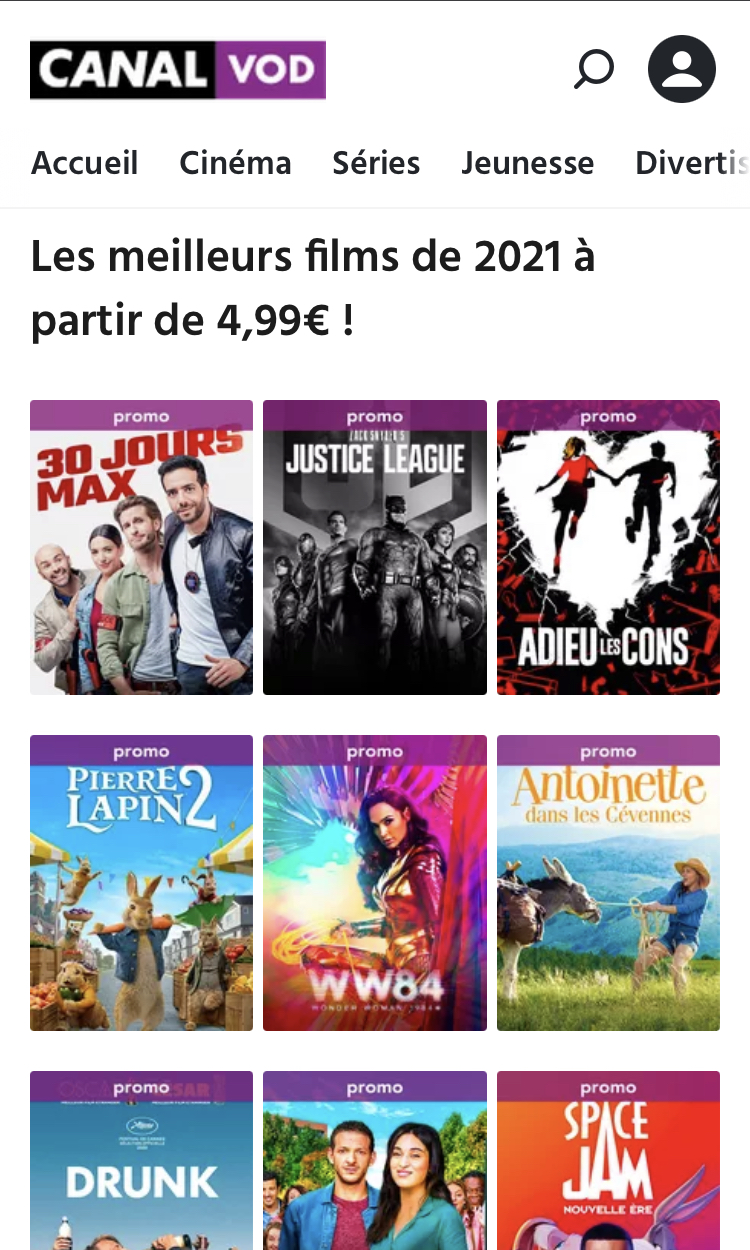Viewport: 750px width, 1250px height.
Task: Switch to the Cinéma tab
Action: click(235, 163)
